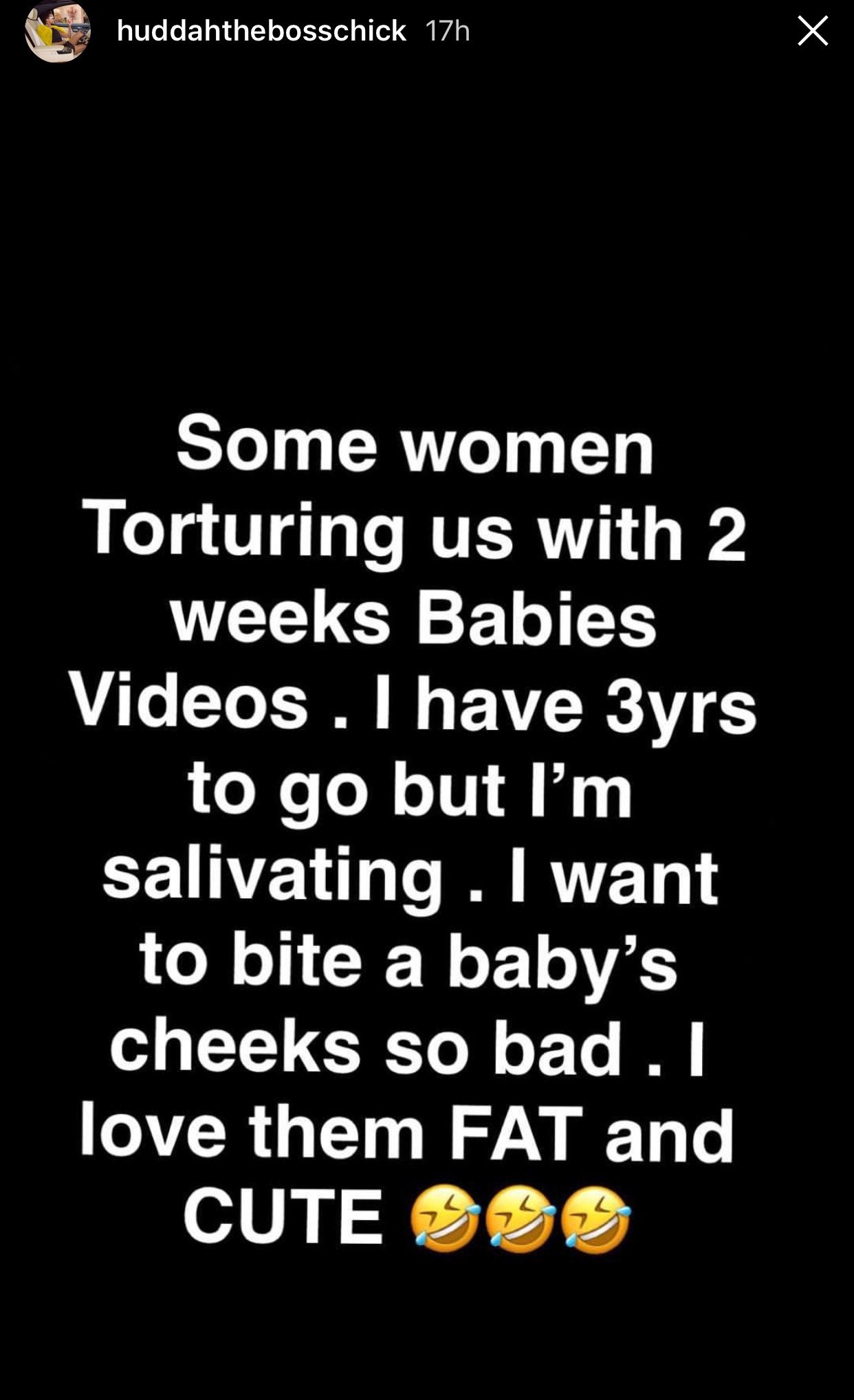This screenshot has height=1400, width=854.
Task: Tap the huddahthebosschick username
Action: tap(261, 31)
